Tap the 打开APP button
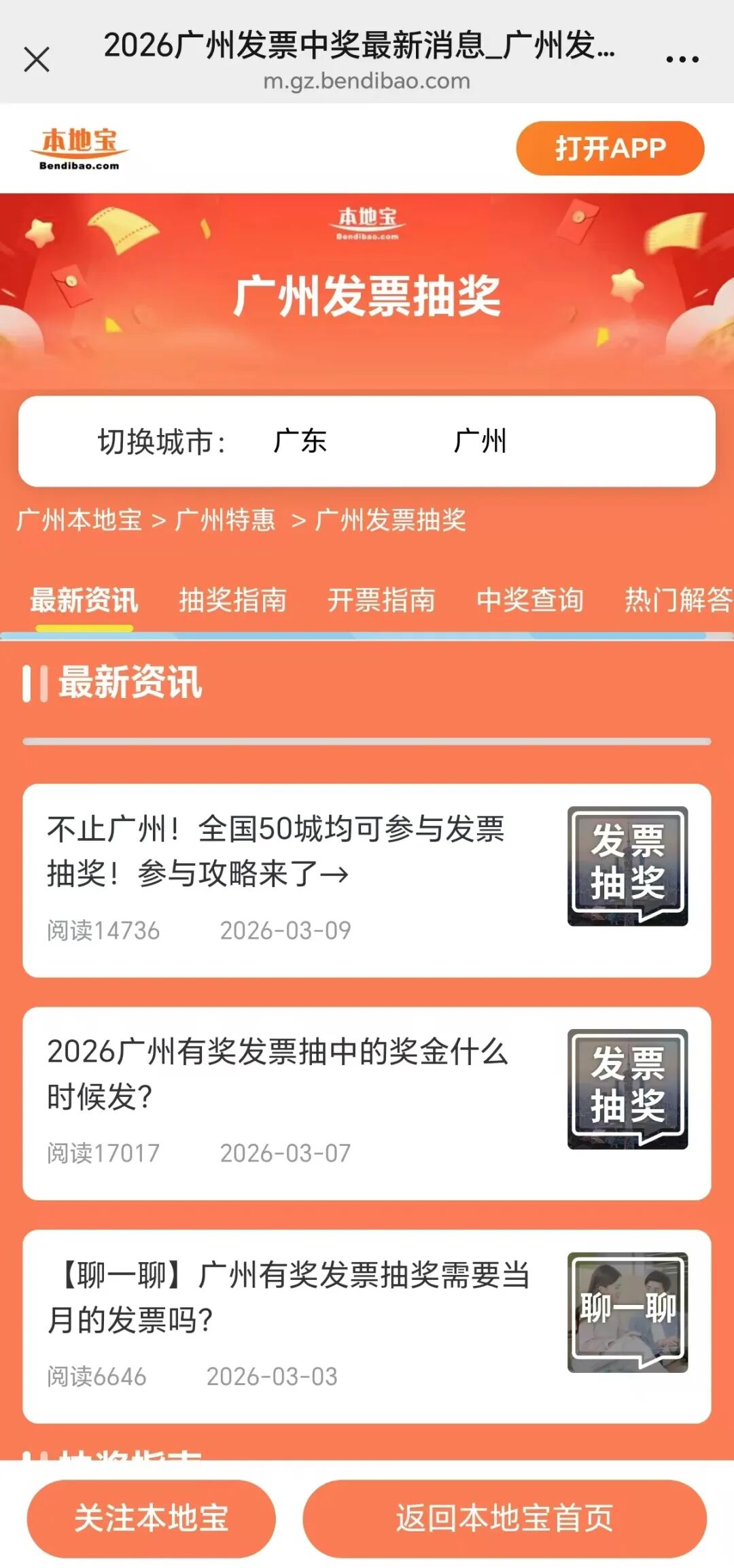Viewport: 734px width, 1568px height. point(608,148)
